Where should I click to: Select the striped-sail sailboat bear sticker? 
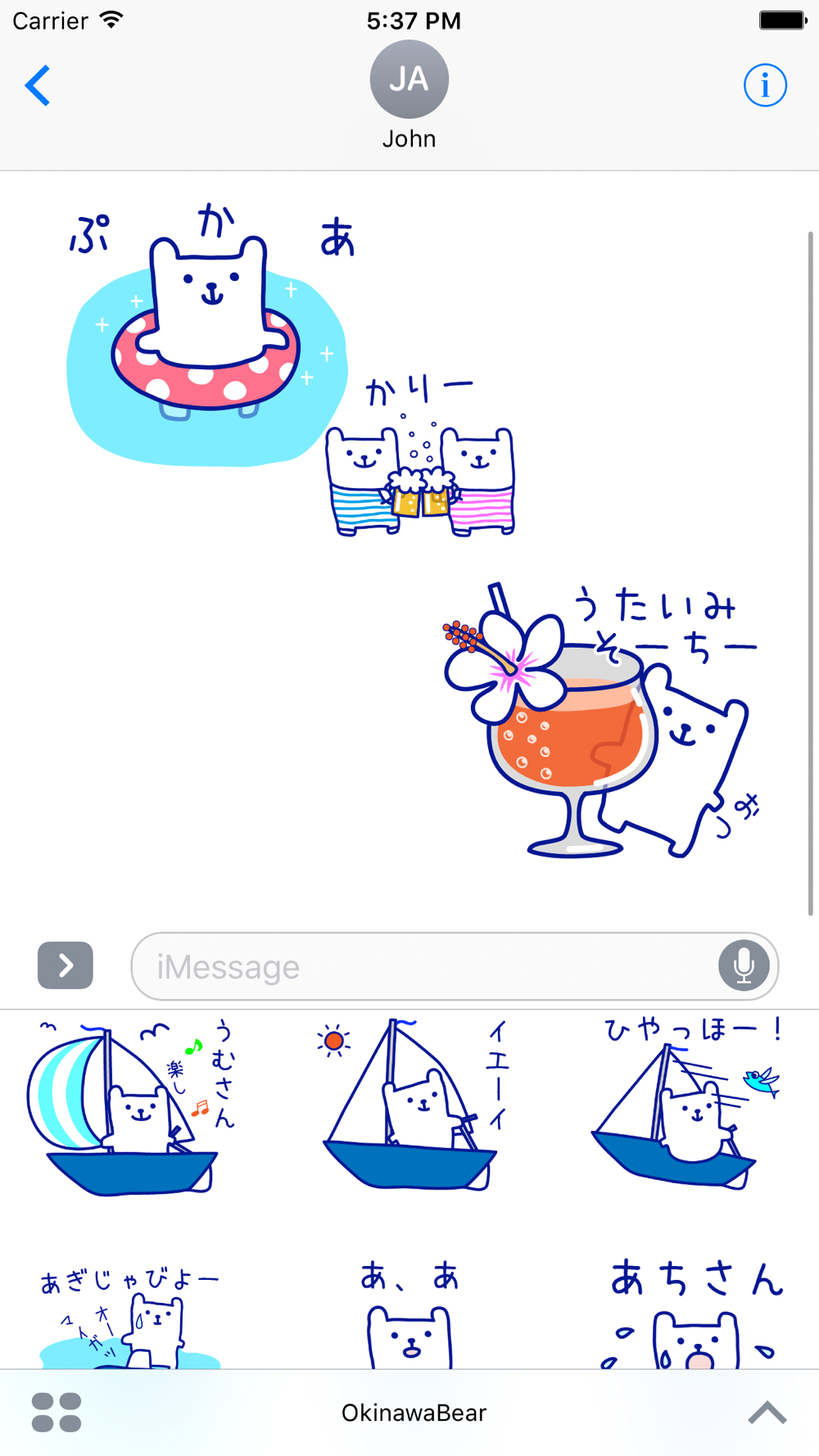click(x=131, y=1106)
